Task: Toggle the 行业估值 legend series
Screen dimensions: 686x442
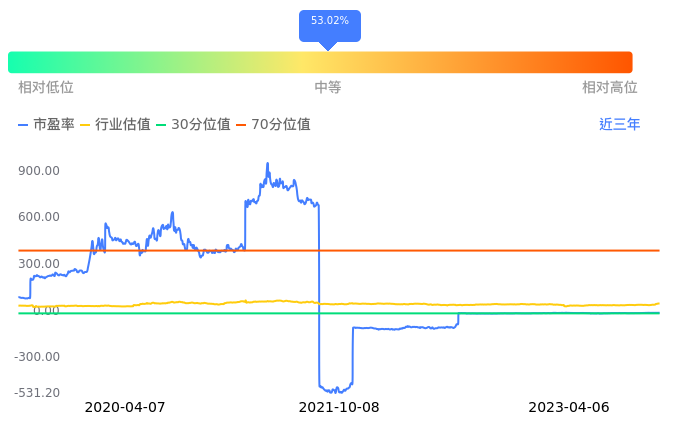Action: point(115,125)
